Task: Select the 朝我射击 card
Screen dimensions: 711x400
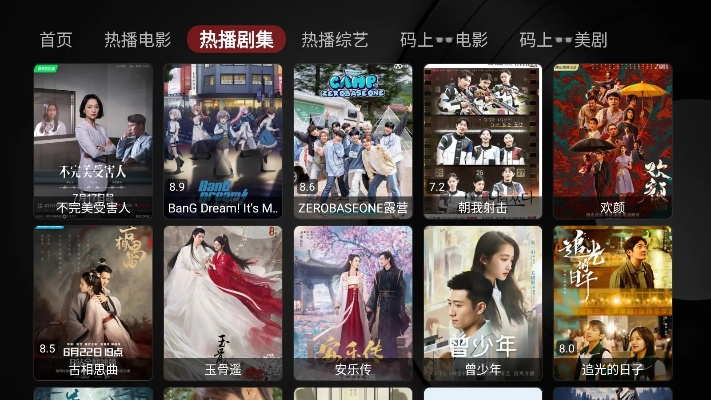Action: tap(483, 141)
